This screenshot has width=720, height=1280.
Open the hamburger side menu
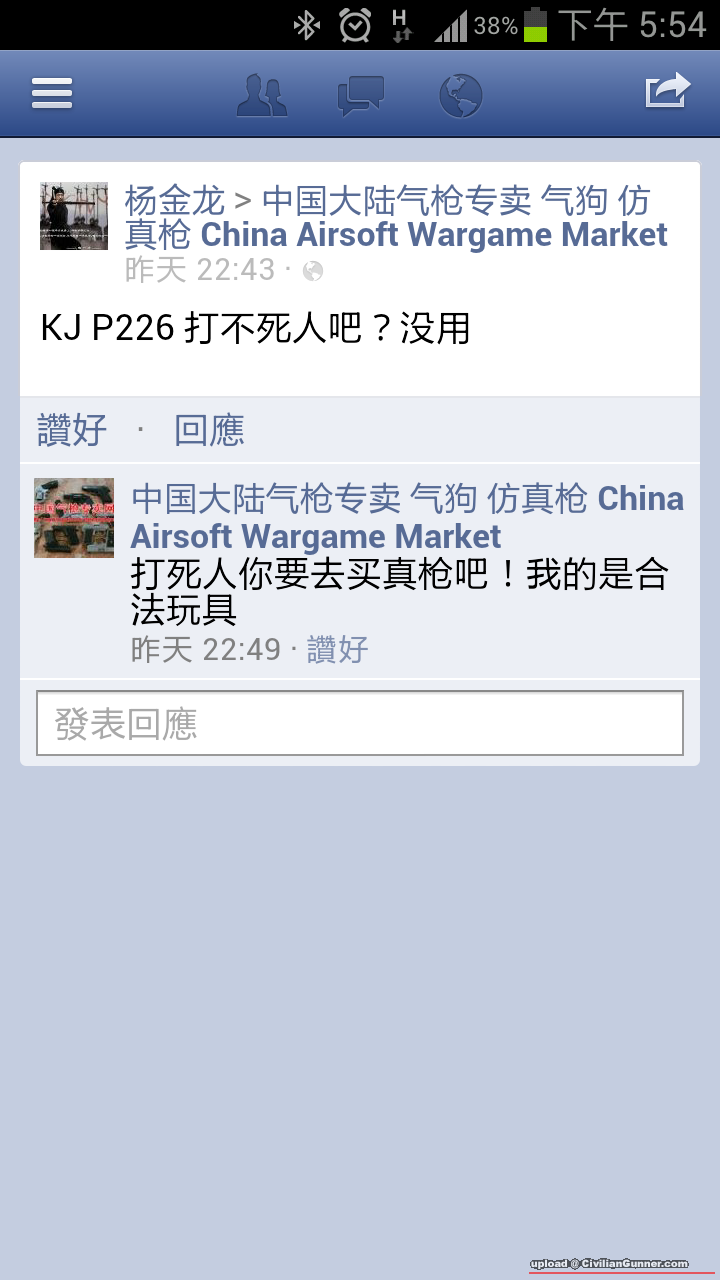[x=52, y=94]
